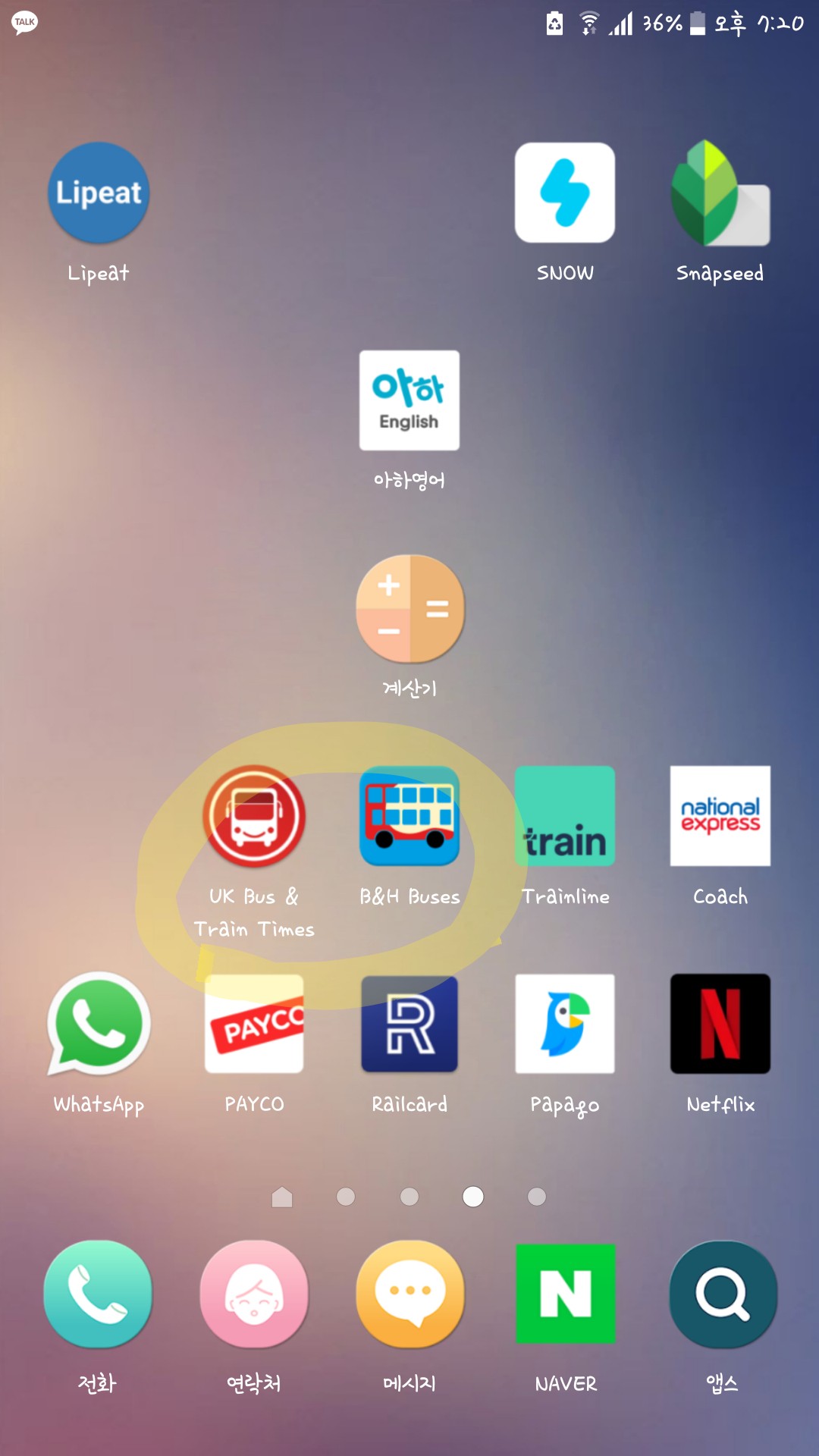This screenshot has width=819, height=1456.
Task: Open 연락처 contacts
Action: click(254, 1294)
